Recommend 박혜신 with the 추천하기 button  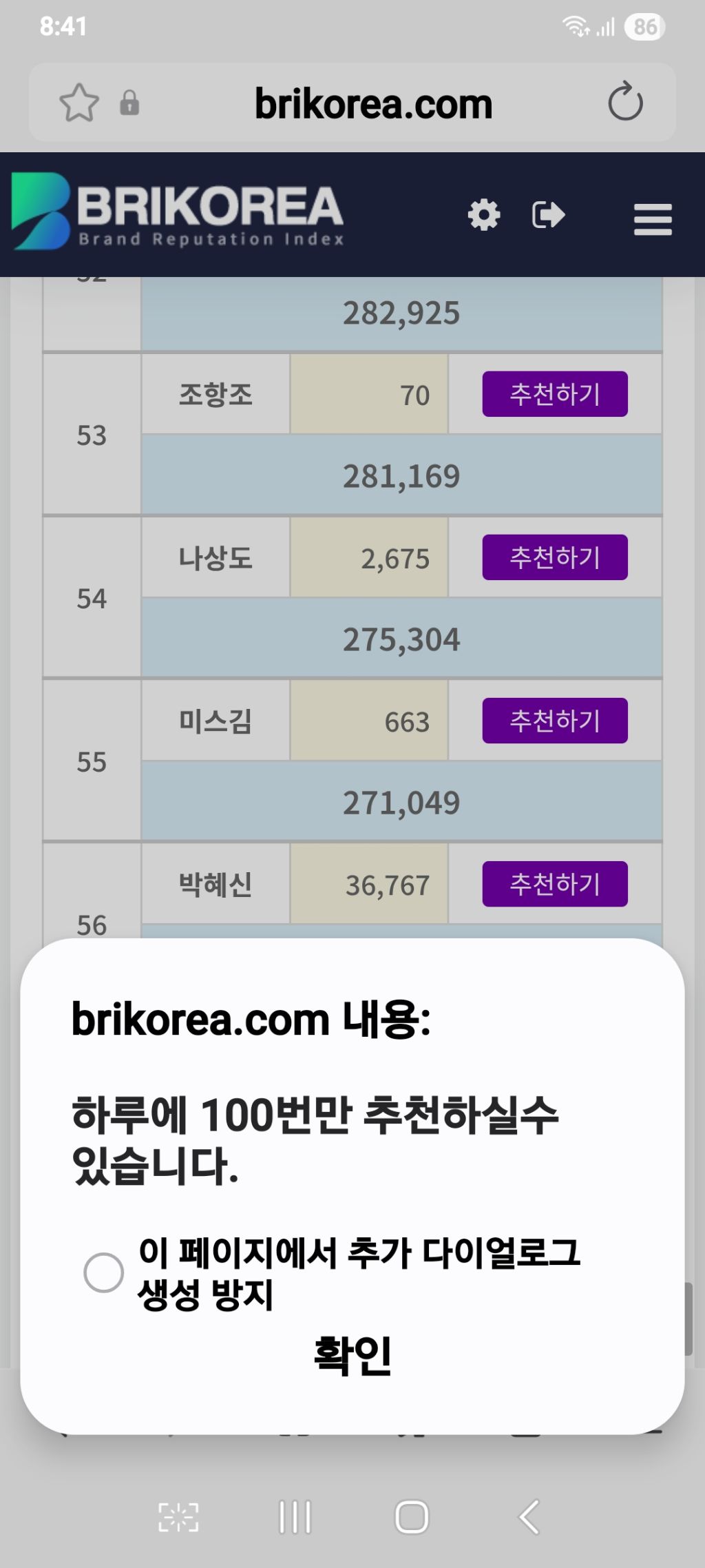click(554, 884)
